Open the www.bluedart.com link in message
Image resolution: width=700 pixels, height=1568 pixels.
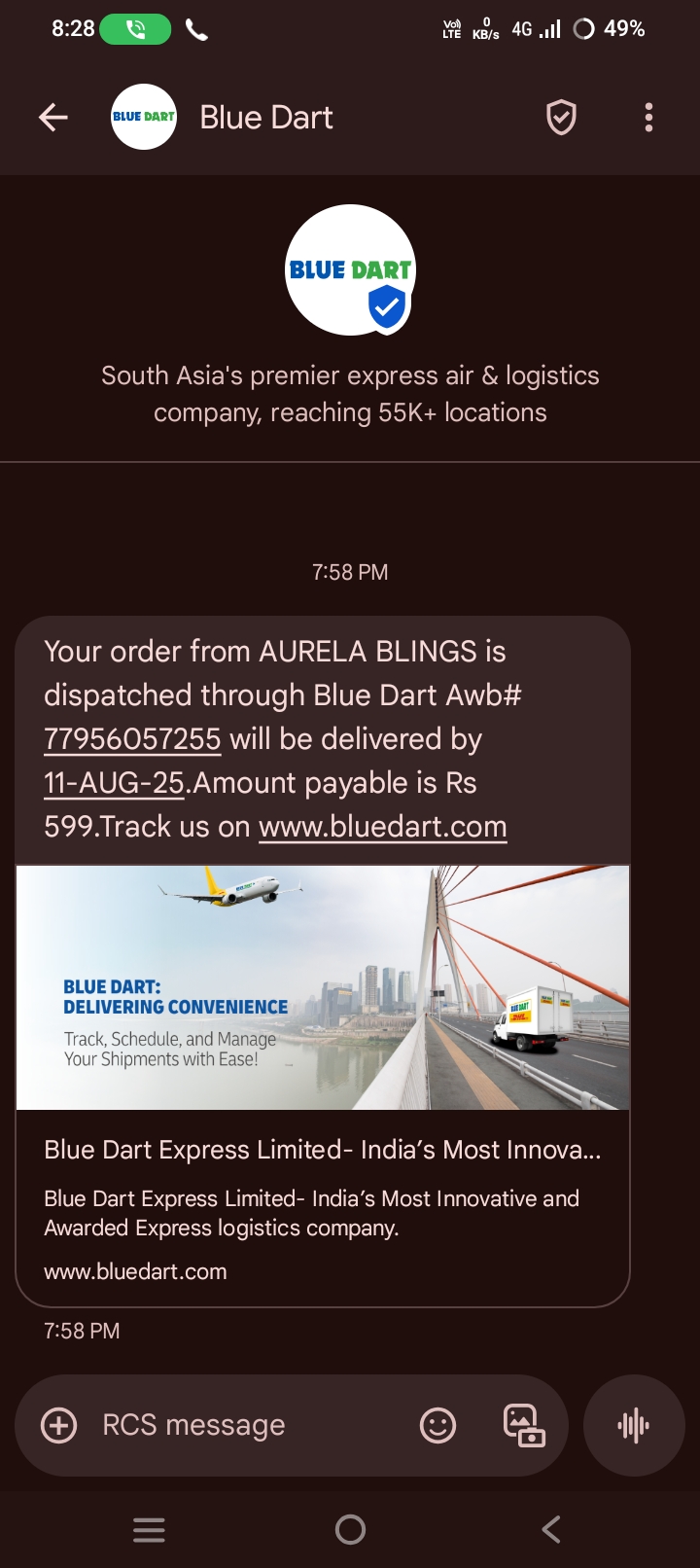click(382, 827)
